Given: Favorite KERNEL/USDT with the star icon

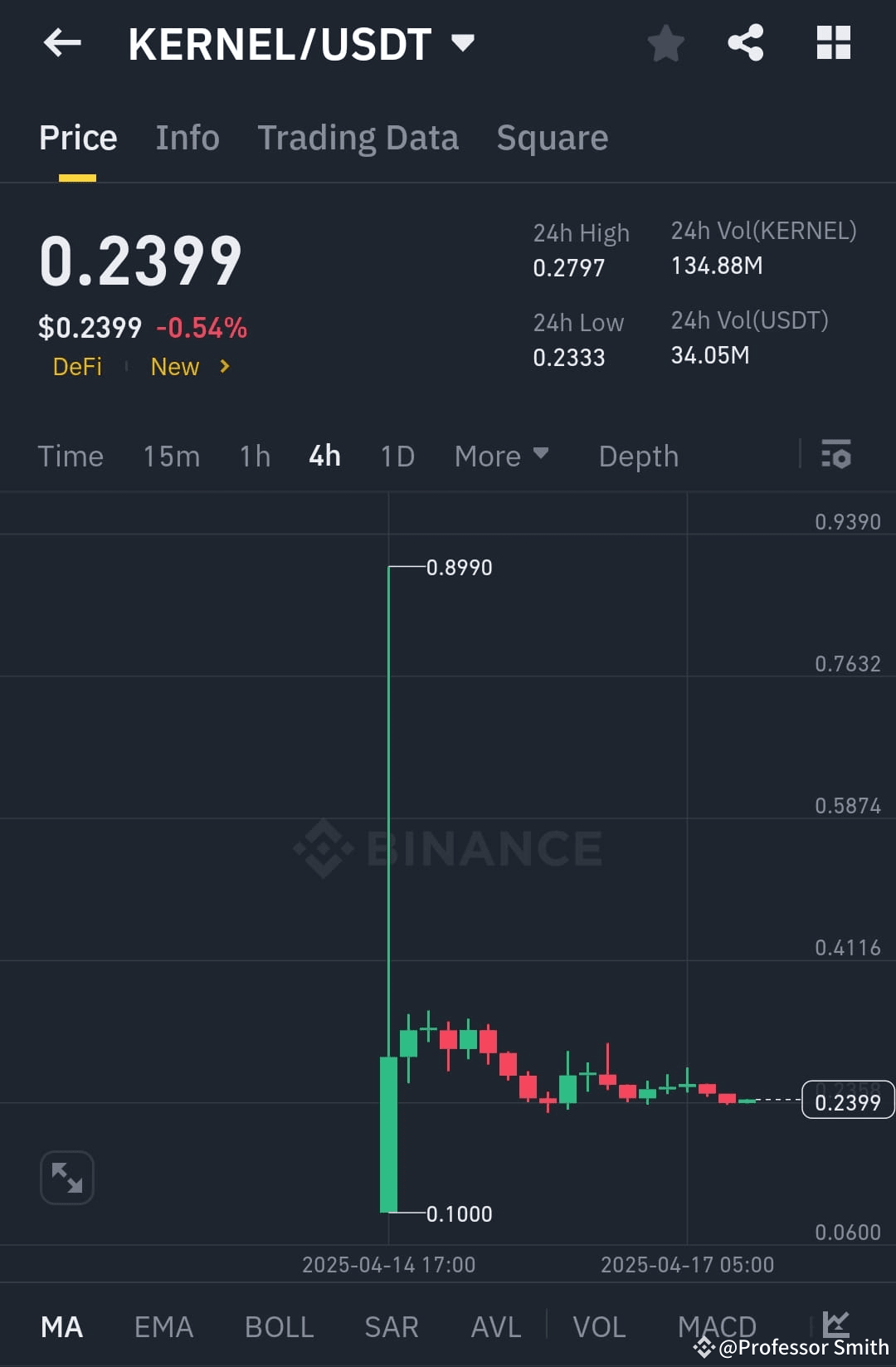Looking at the screenshot, I should pos(665,43).
